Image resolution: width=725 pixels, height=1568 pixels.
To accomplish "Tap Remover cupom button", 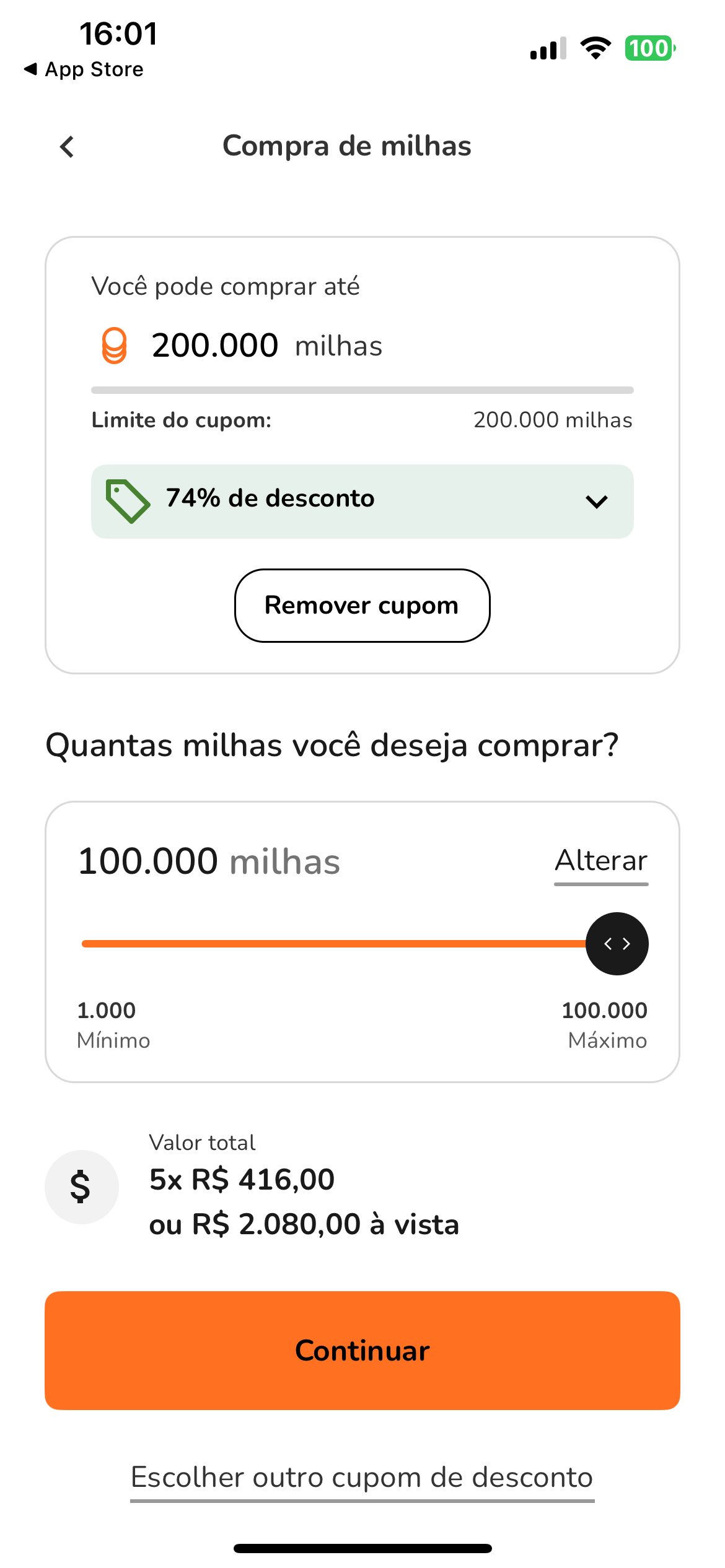I will click(362, 605).
